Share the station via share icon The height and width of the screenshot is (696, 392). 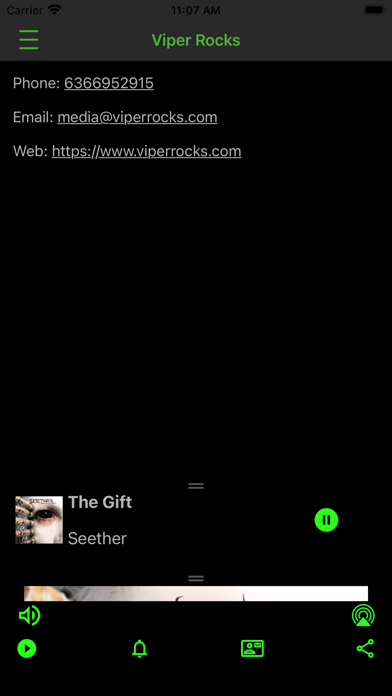(x=365, y=649)
